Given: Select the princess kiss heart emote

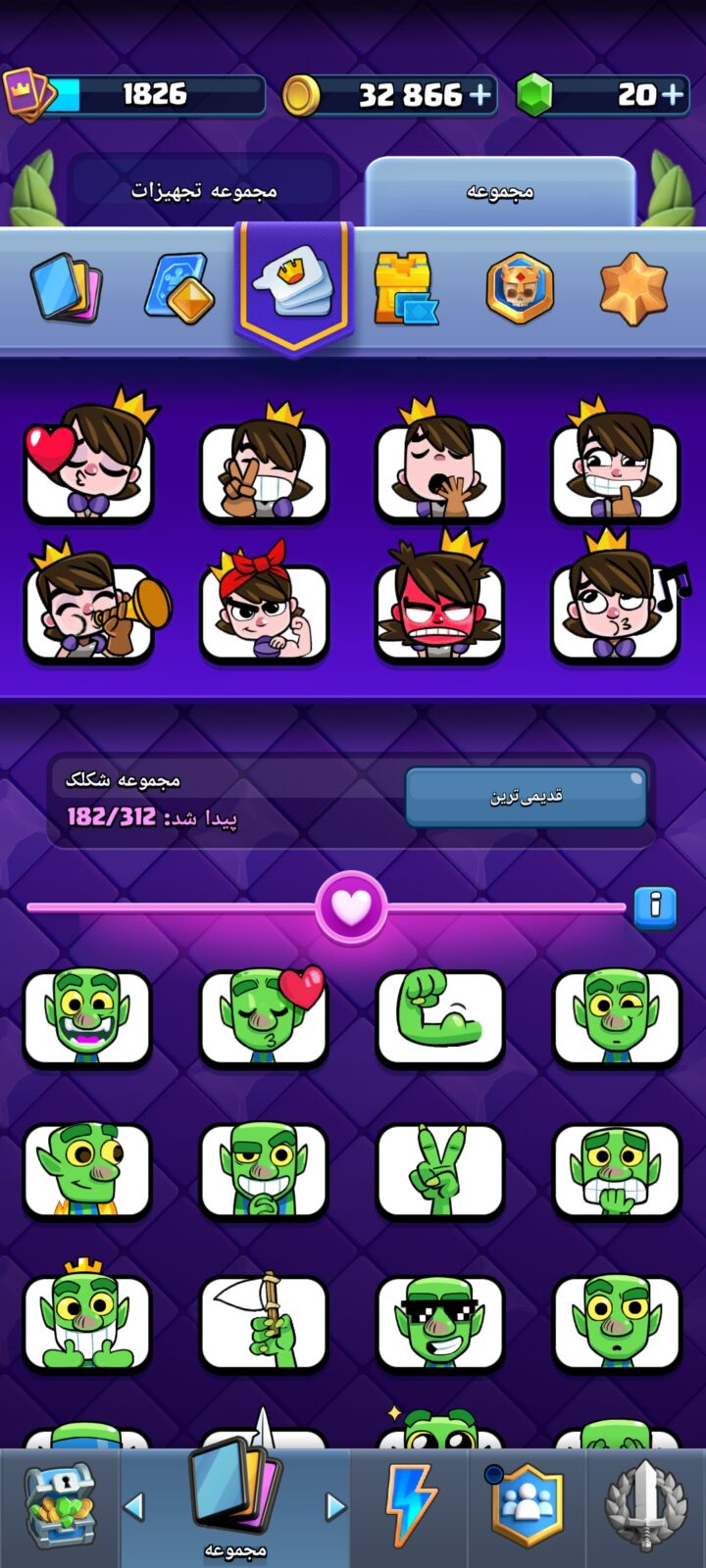Looking at the screenshot, I should [88, 458].
